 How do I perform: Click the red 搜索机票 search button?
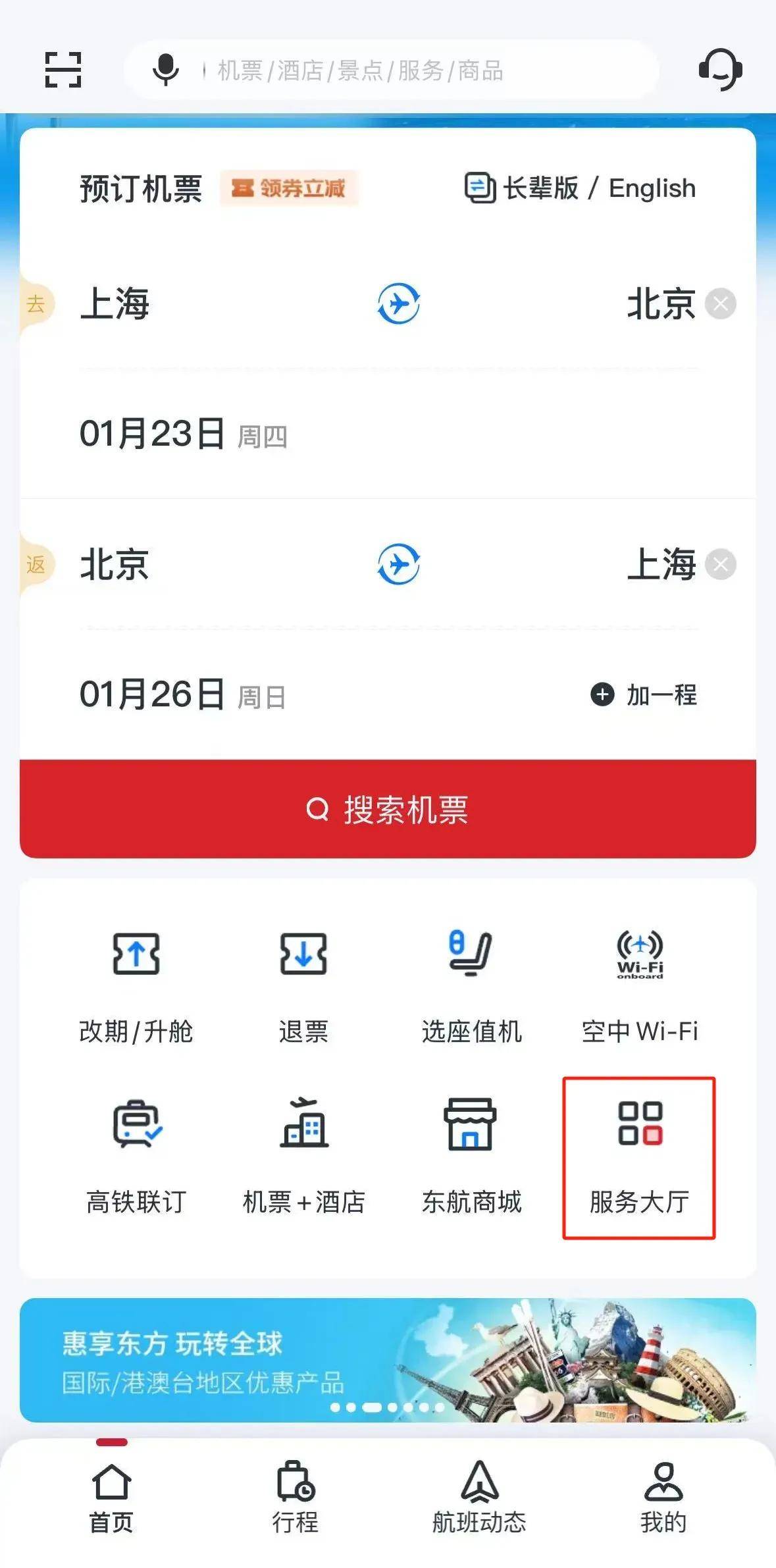click(388, 812)
